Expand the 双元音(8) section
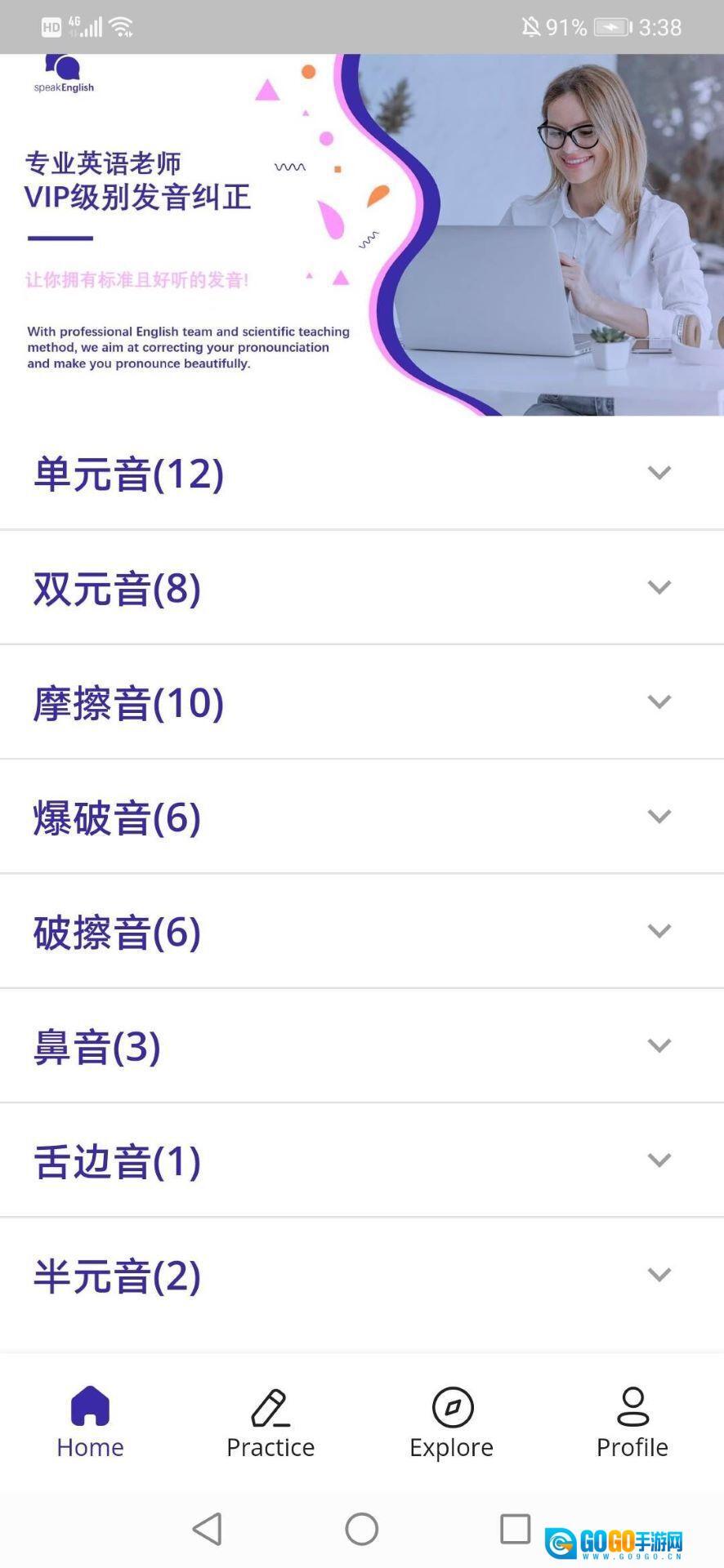Image resolution: width=724 pixels, height=1568 pixels. point(659,587)
